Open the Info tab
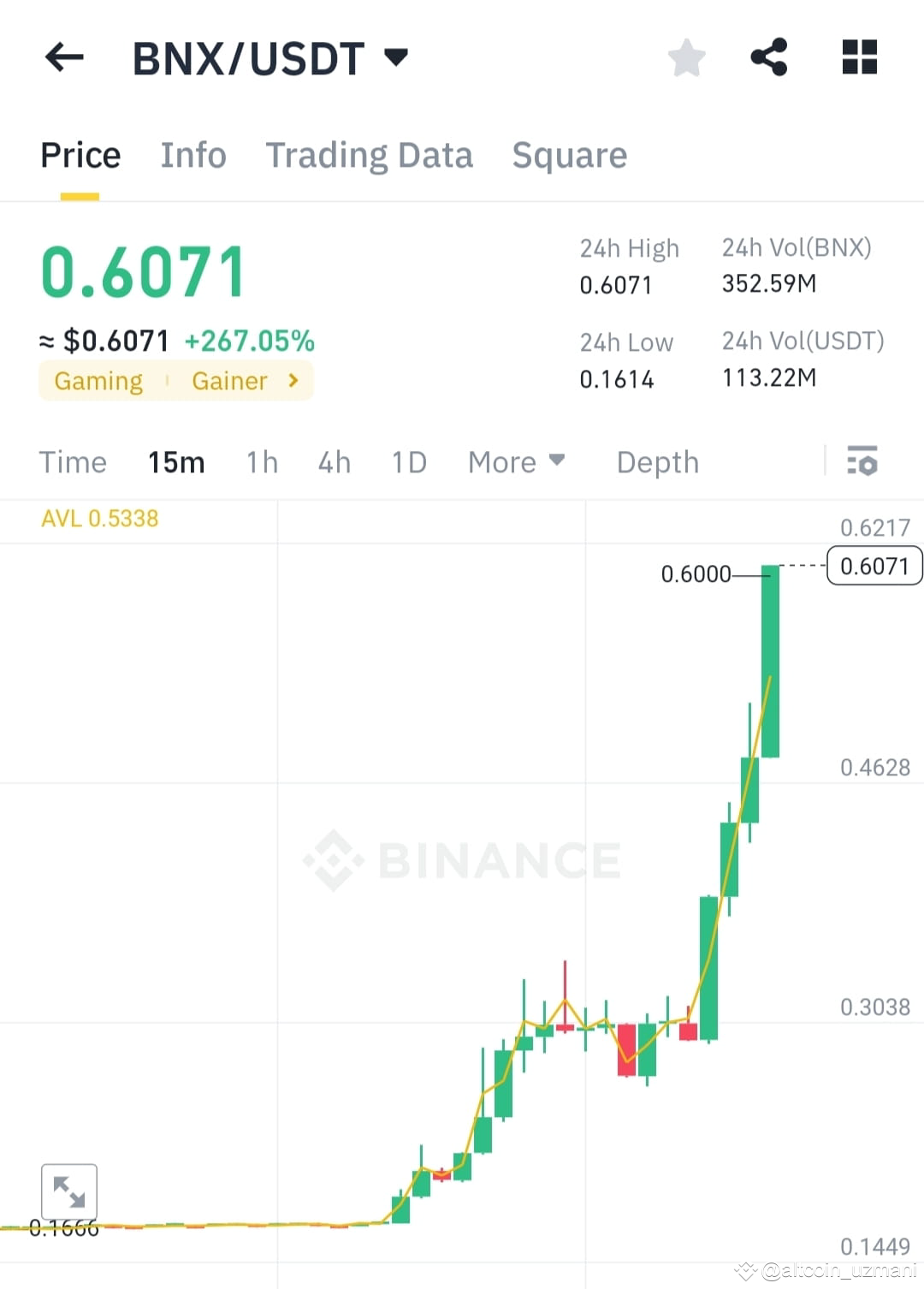Screen dimensions: 924x1289 (192, 156)
